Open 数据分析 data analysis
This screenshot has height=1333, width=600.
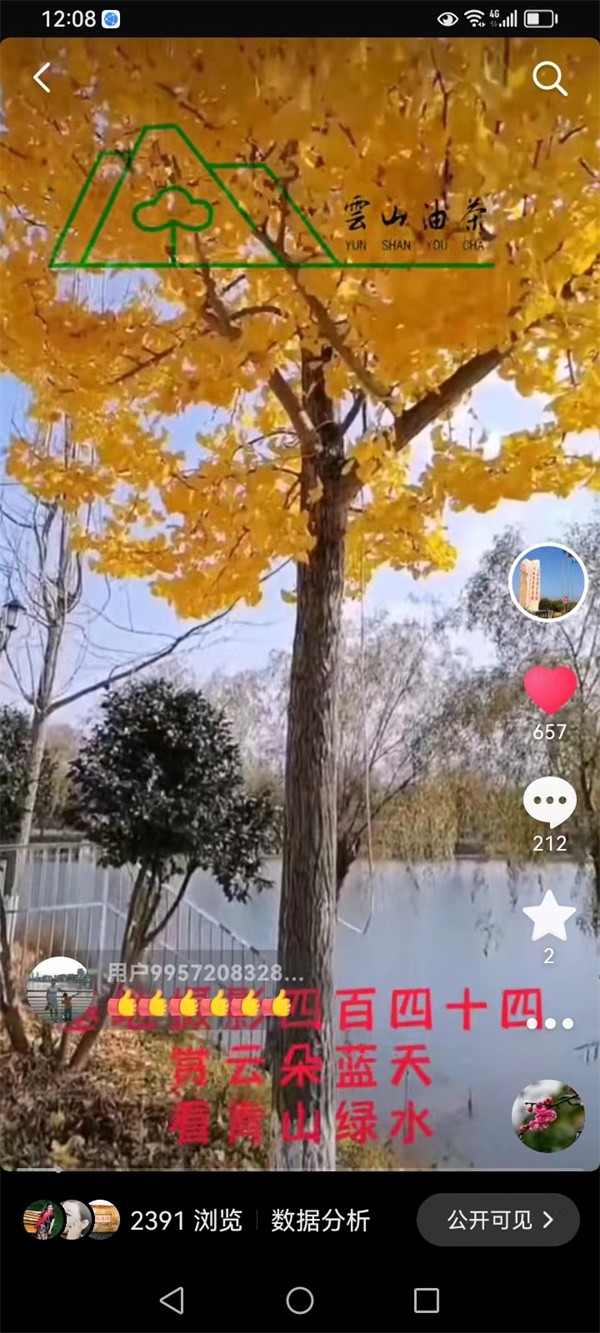320,1220
